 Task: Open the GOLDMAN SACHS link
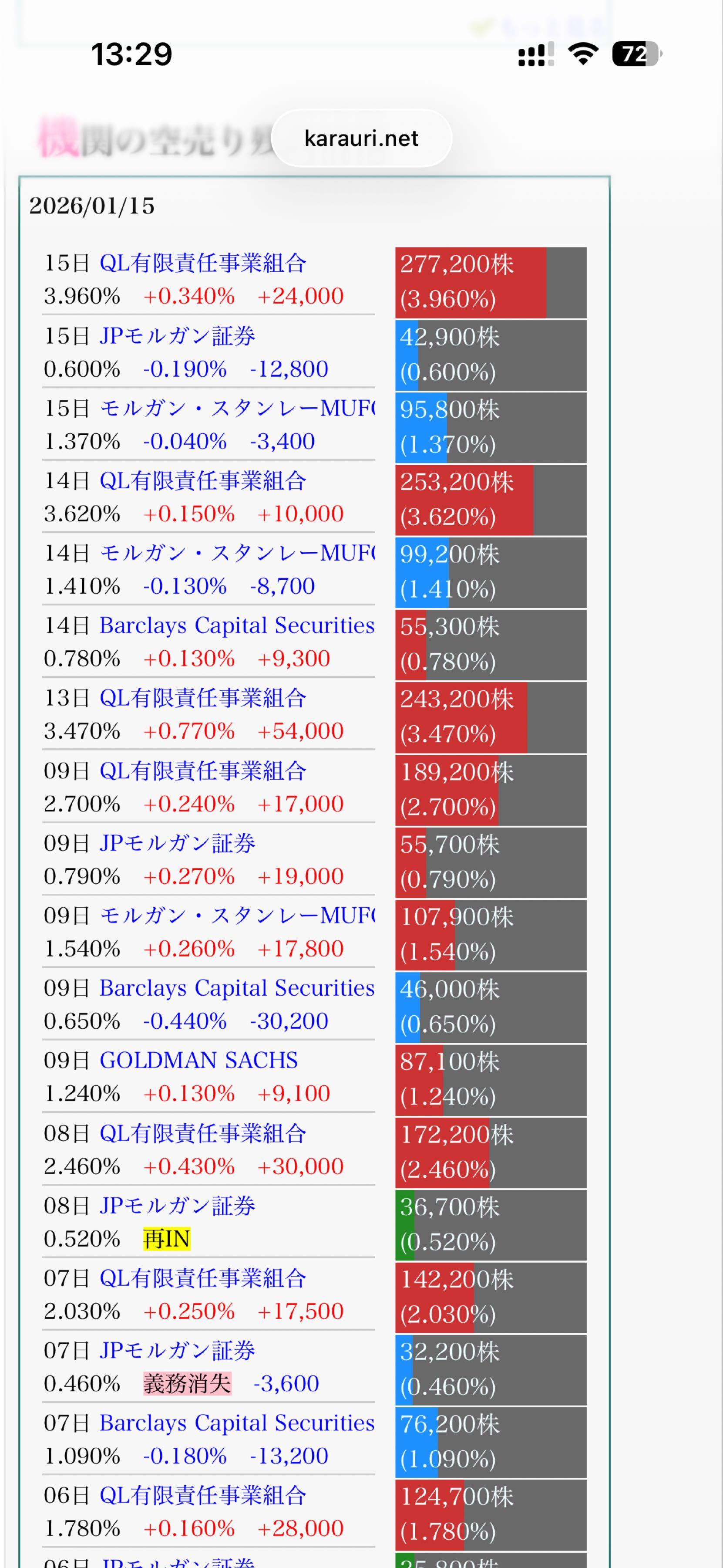pyautogui.click(x=198, y=1061)
